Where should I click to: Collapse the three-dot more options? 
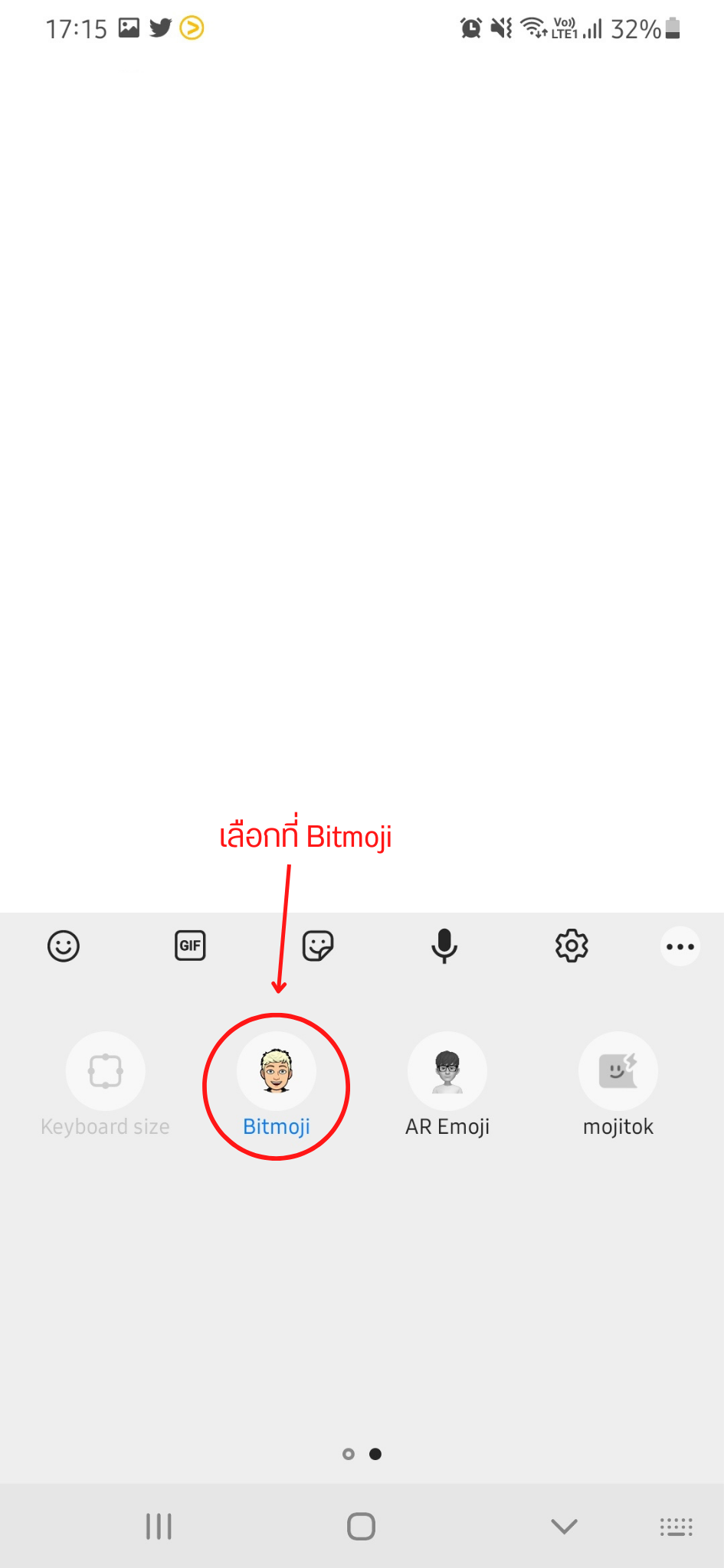pyautogui.click(x=680, y=946)
